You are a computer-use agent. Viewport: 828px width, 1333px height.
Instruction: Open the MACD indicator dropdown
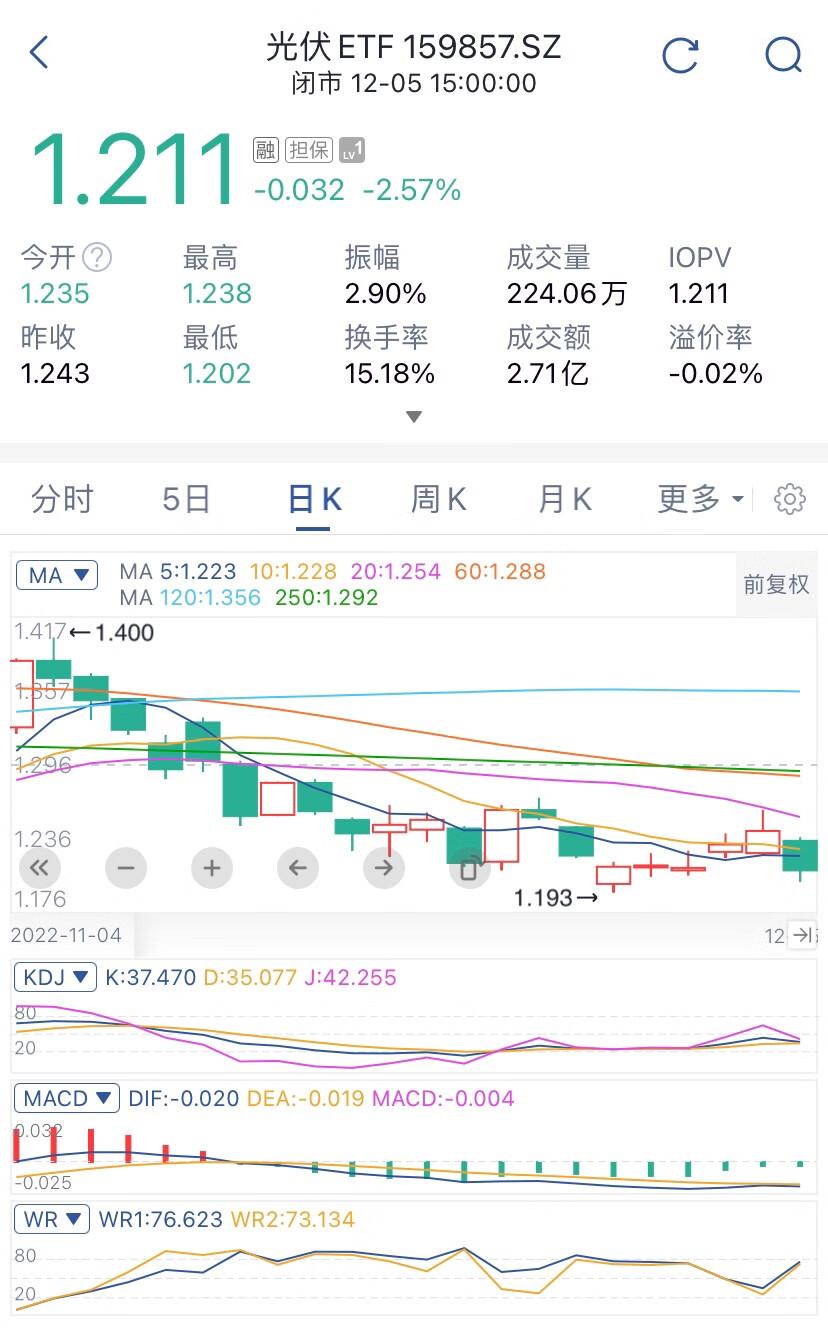click(x=67, y=1098)
